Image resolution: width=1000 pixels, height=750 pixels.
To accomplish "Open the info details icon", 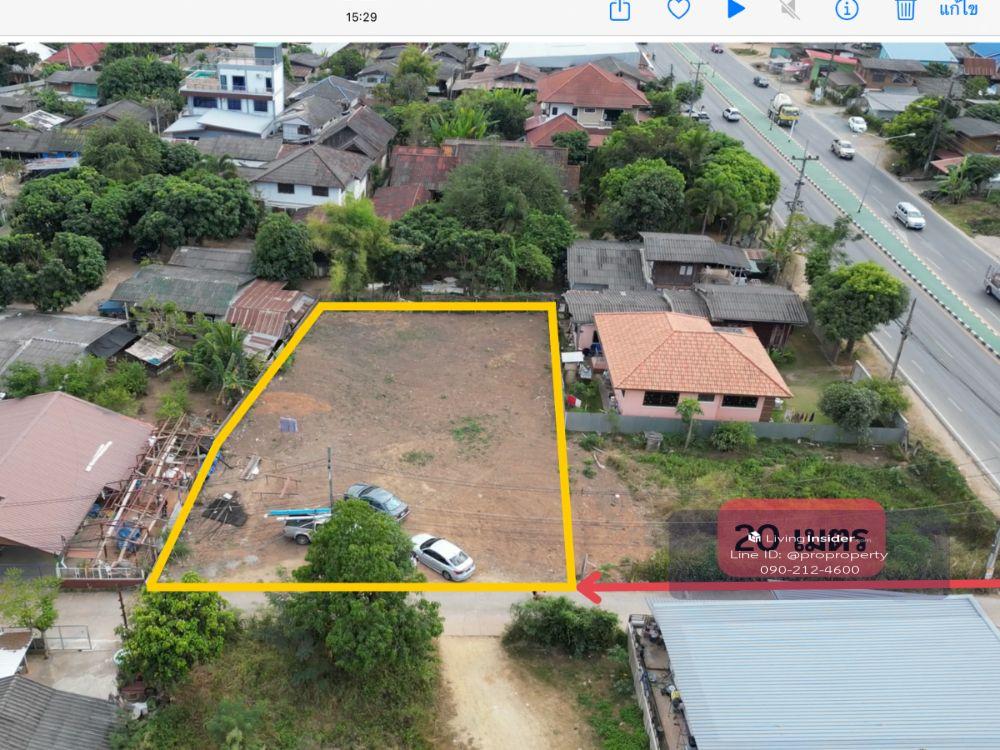I will pyautogui.click(x=847, y=10).
